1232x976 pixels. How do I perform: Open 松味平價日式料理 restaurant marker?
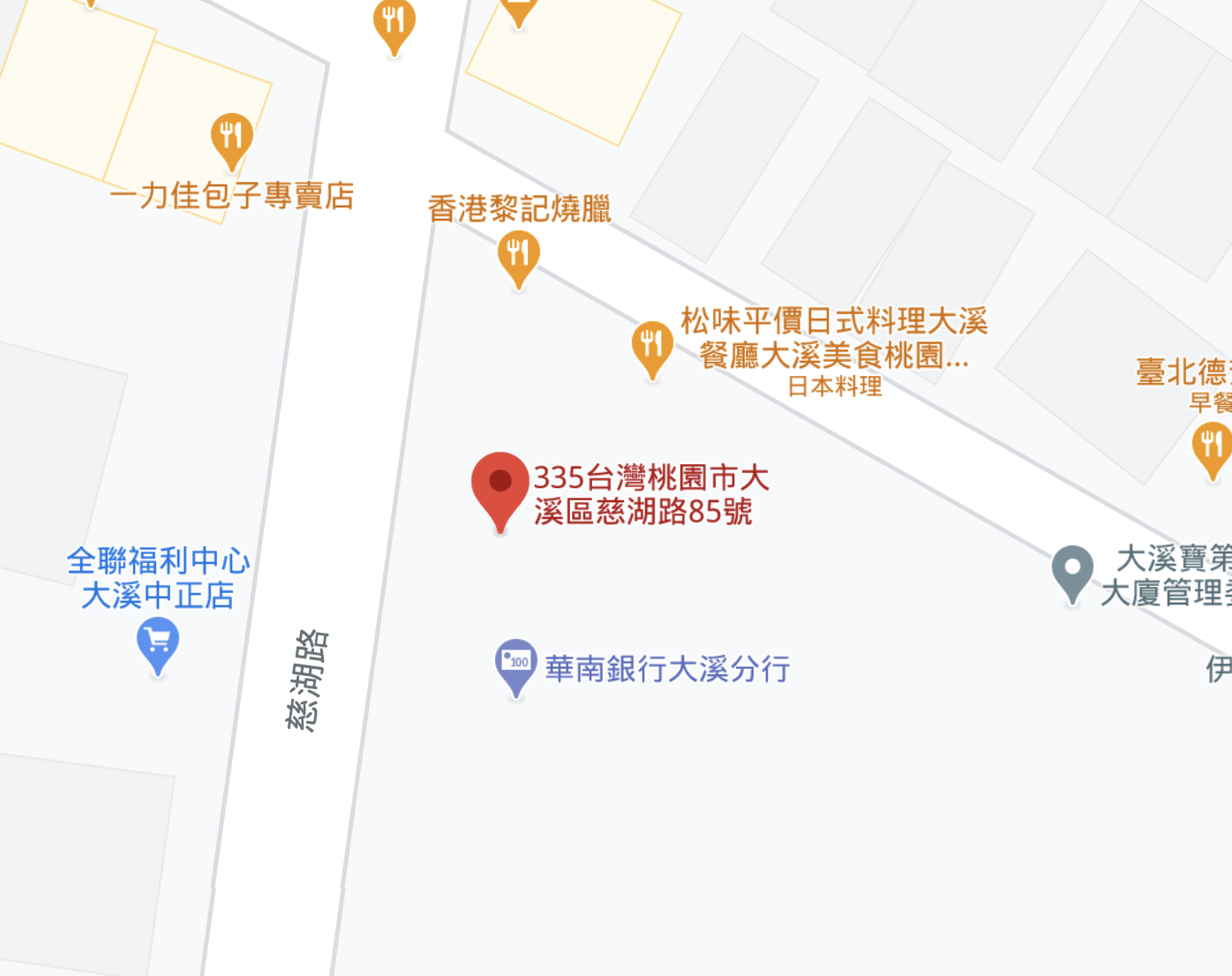click(651, 344)
